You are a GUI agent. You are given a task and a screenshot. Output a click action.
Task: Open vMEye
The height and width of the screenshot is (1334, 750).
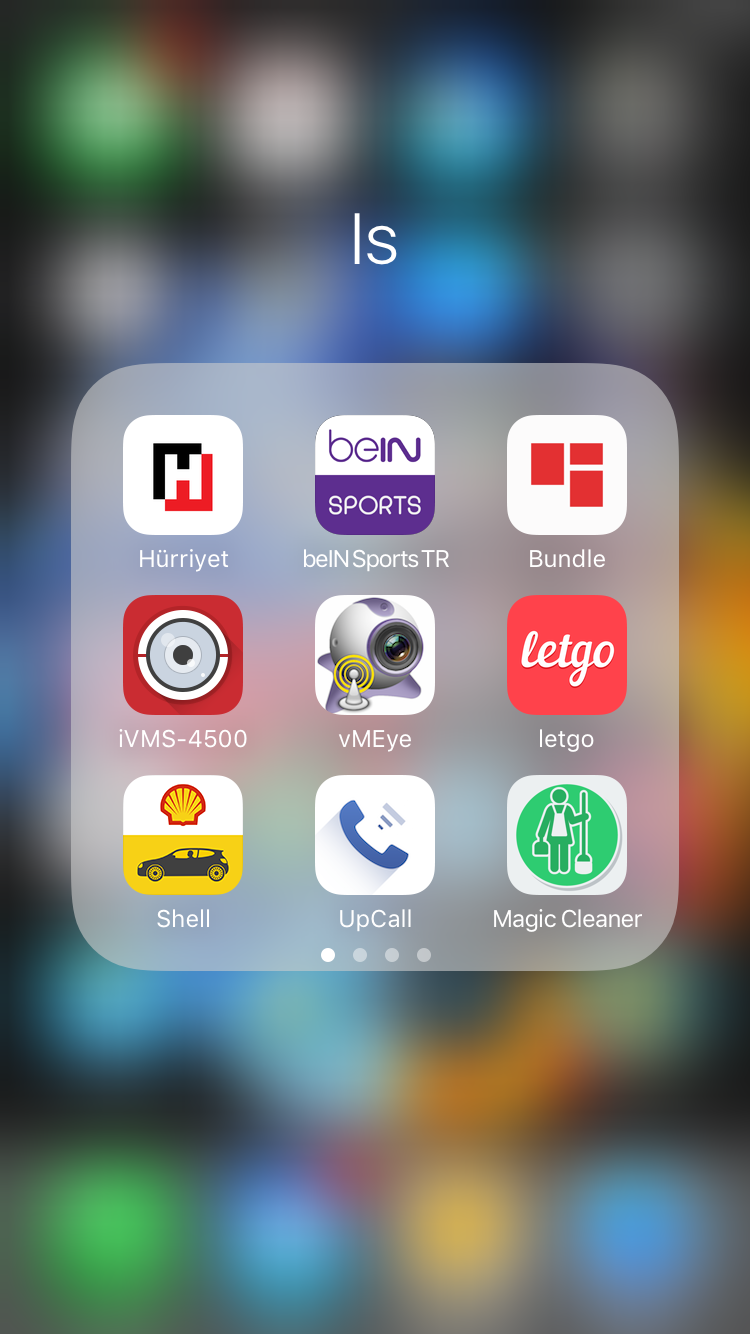(x=375, y=655)
